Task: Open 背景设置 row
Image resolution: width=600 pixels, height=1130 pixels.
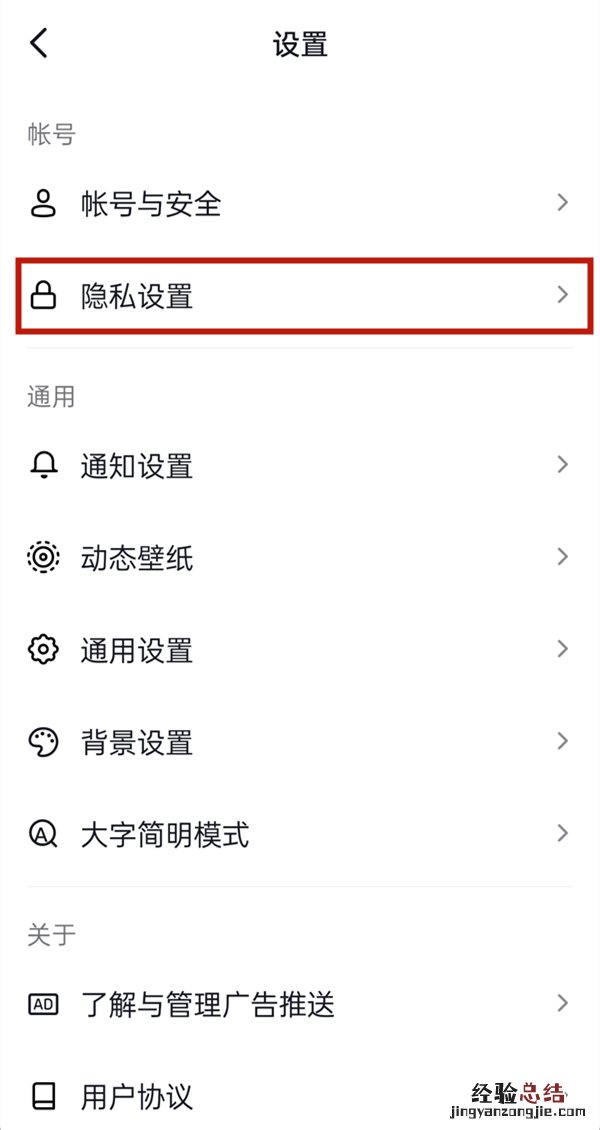Action: (x=300, y=742)
